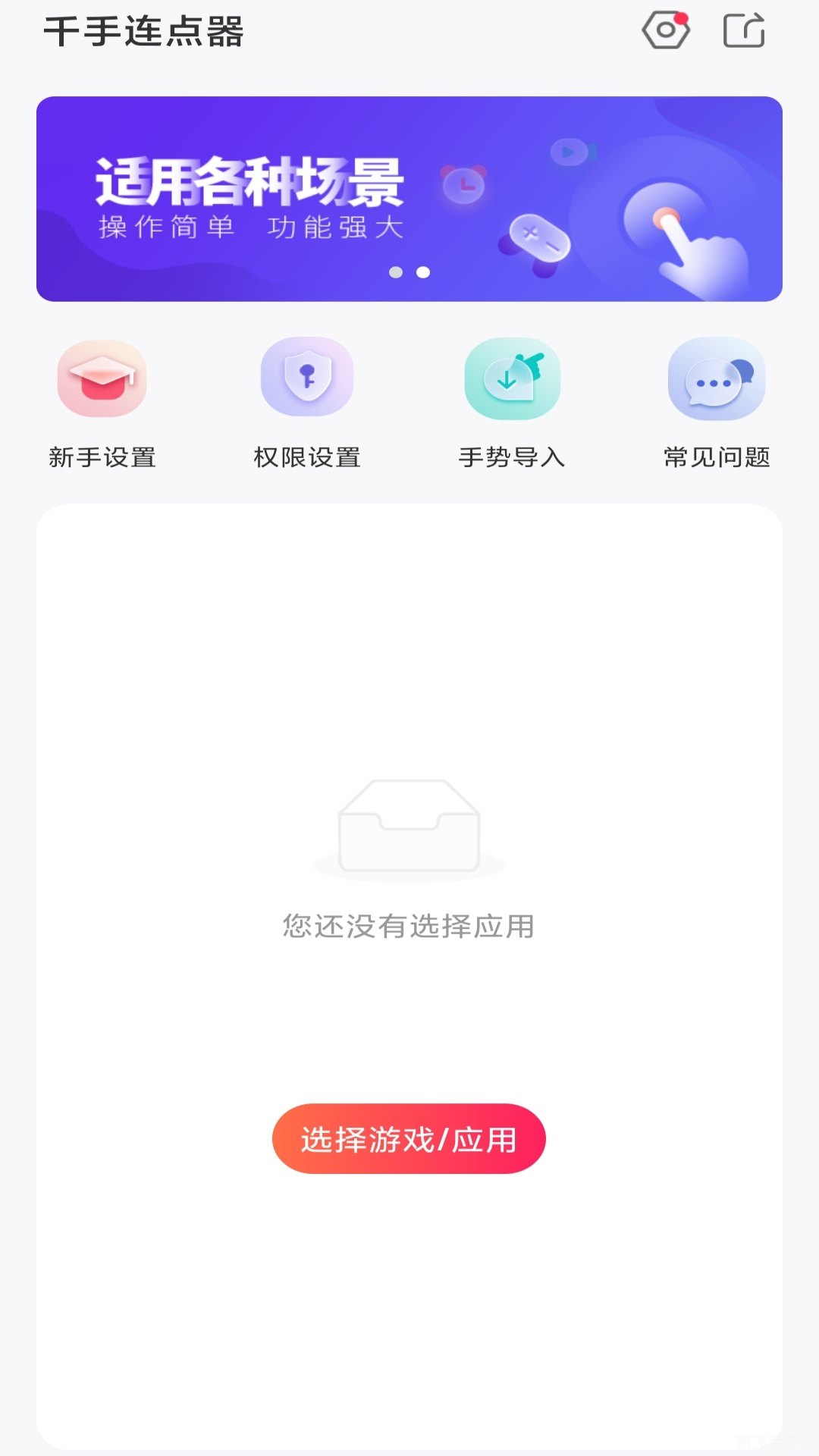819x1456 pixels.
Task: Tap the 选择游戏/应用 button
Action: point(409,1138)
